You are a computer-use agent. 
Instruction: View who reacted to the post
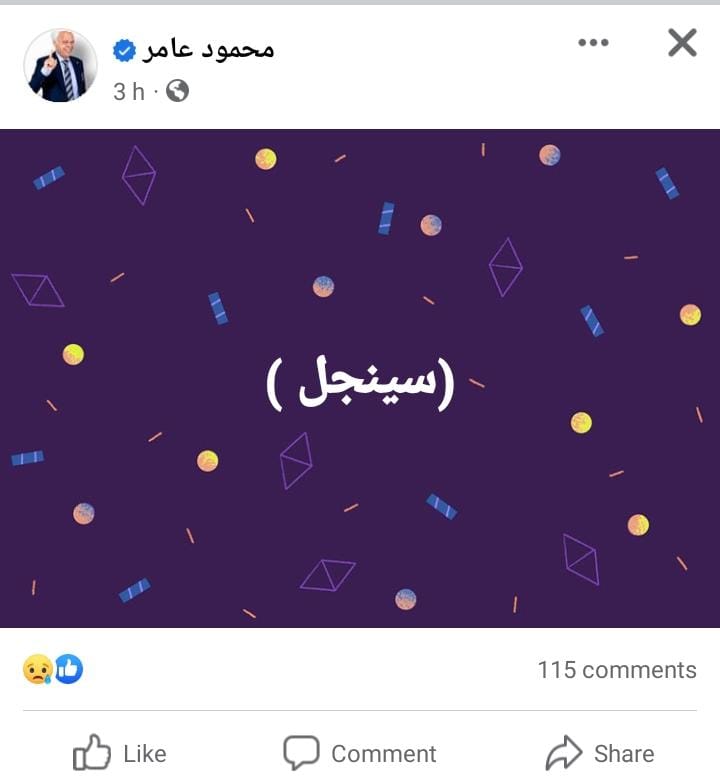click(52, 669)
